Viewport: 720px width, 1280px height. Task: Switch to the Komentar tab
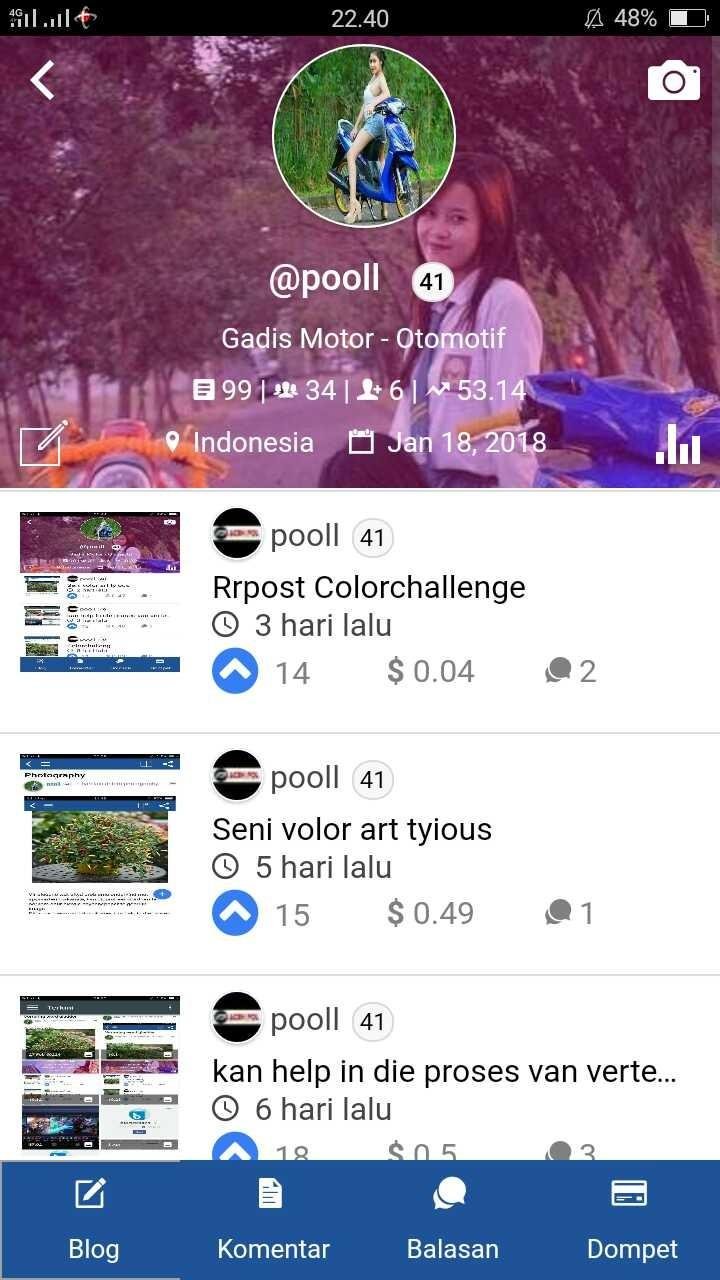point(271,1220)
